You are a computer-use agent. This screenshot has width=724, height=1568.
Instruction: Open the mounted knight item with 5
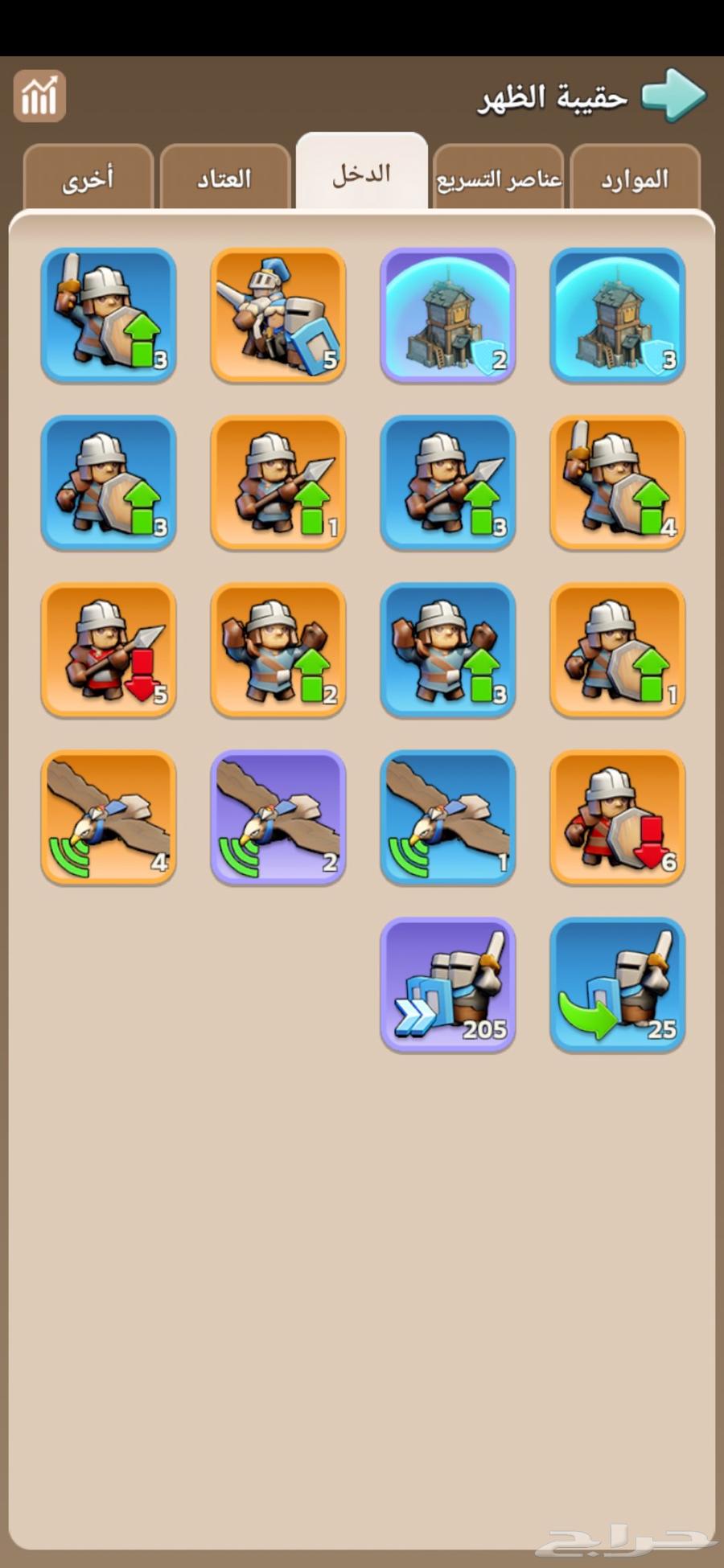click(x=278, y=314)
